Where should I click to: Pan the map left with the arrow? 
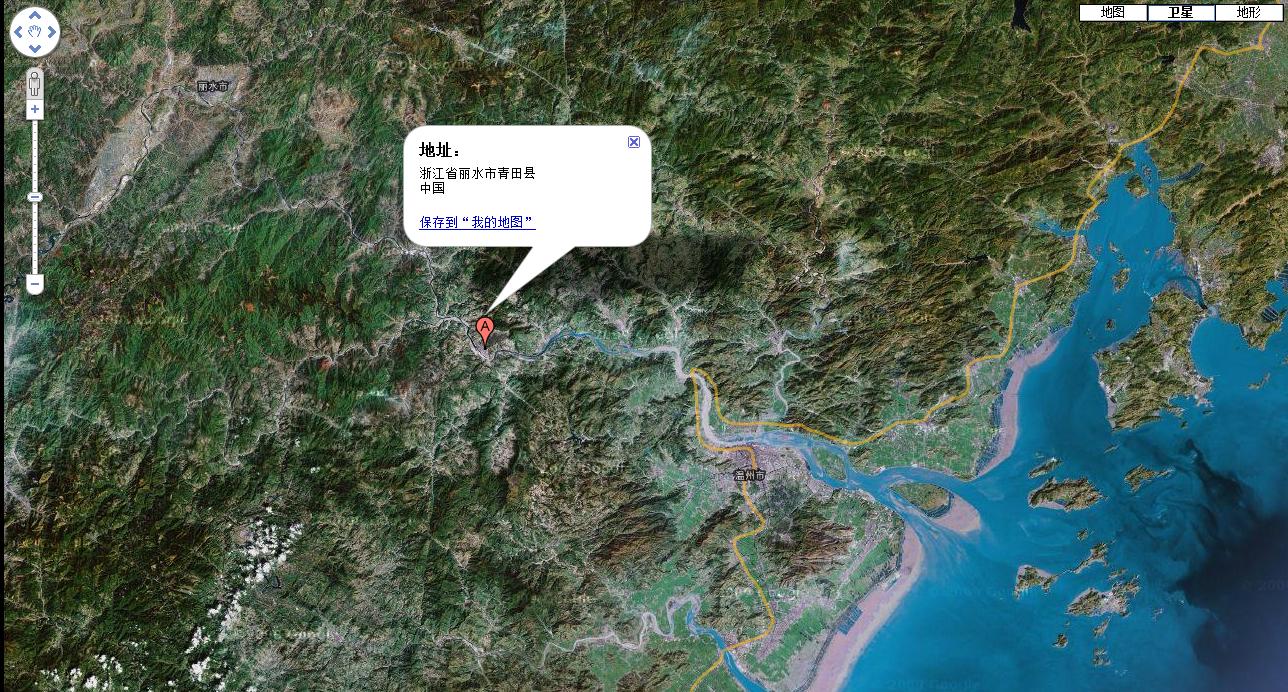(19, 32)
